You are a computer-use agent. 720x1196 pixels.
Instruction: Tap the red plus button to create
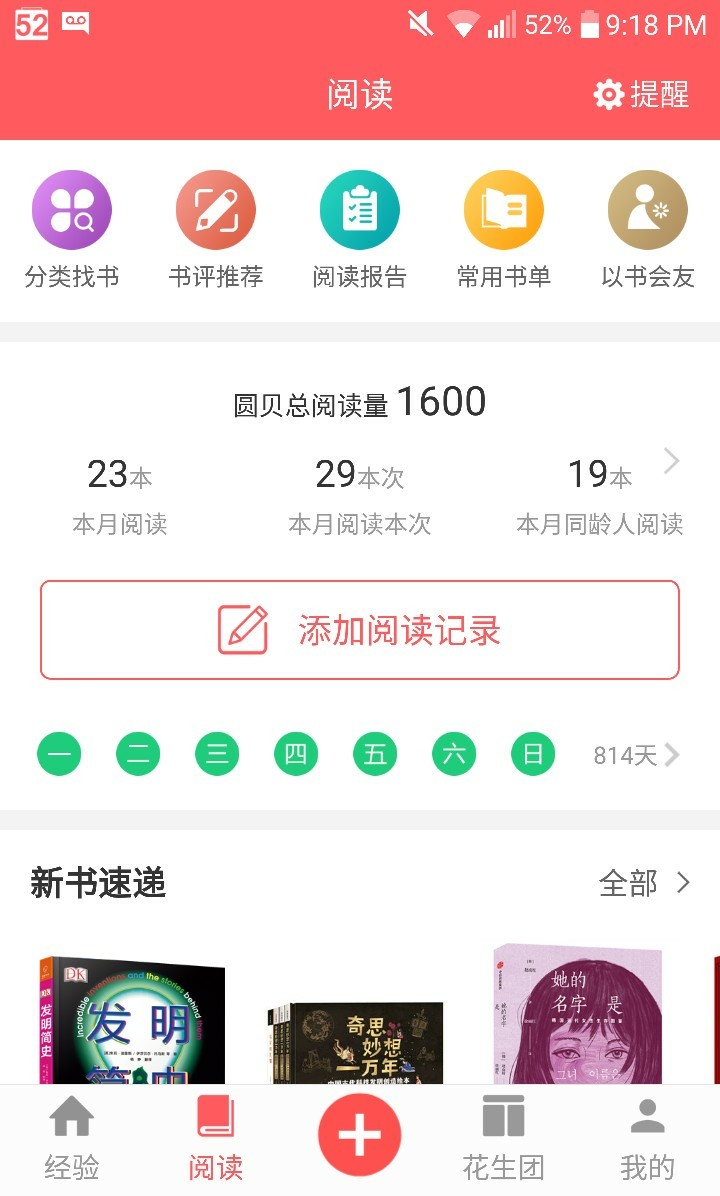click(x=360, y=1136)
